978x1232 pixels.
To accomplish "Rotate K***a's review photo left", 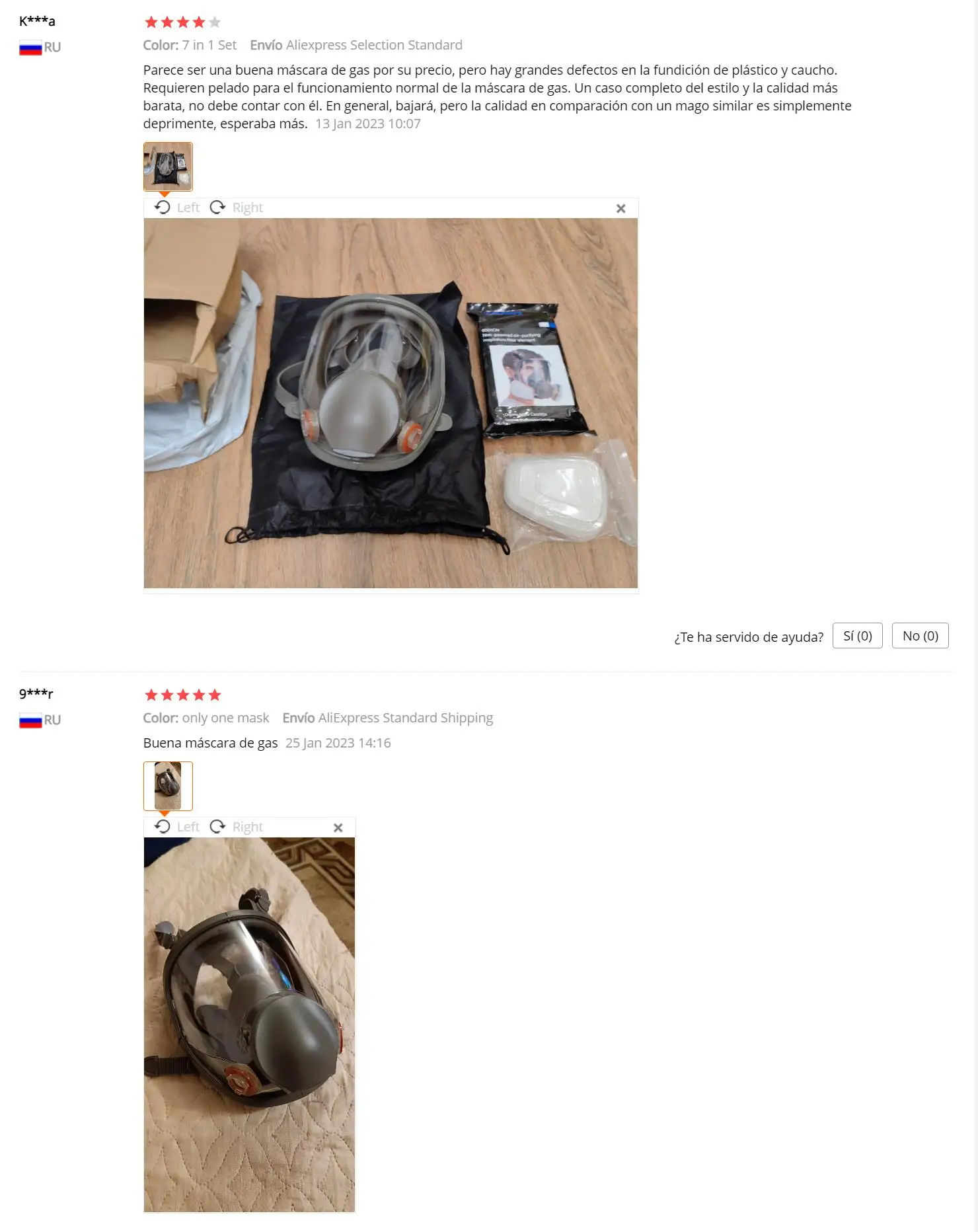I will [x=177, y=208].
